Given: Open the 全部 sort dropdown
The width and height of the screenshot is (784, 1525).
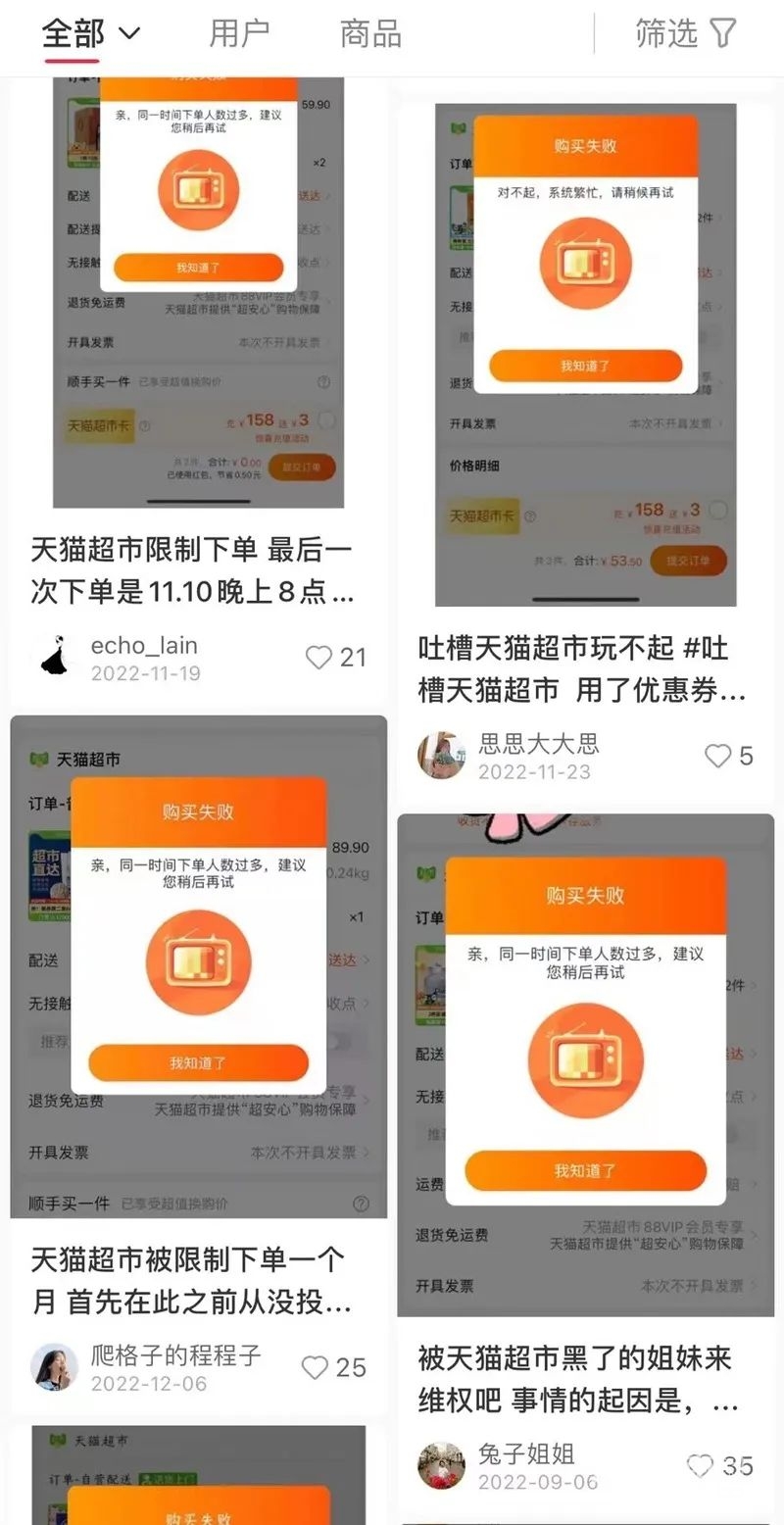Looking at the screenshot, I should point(90,34).
